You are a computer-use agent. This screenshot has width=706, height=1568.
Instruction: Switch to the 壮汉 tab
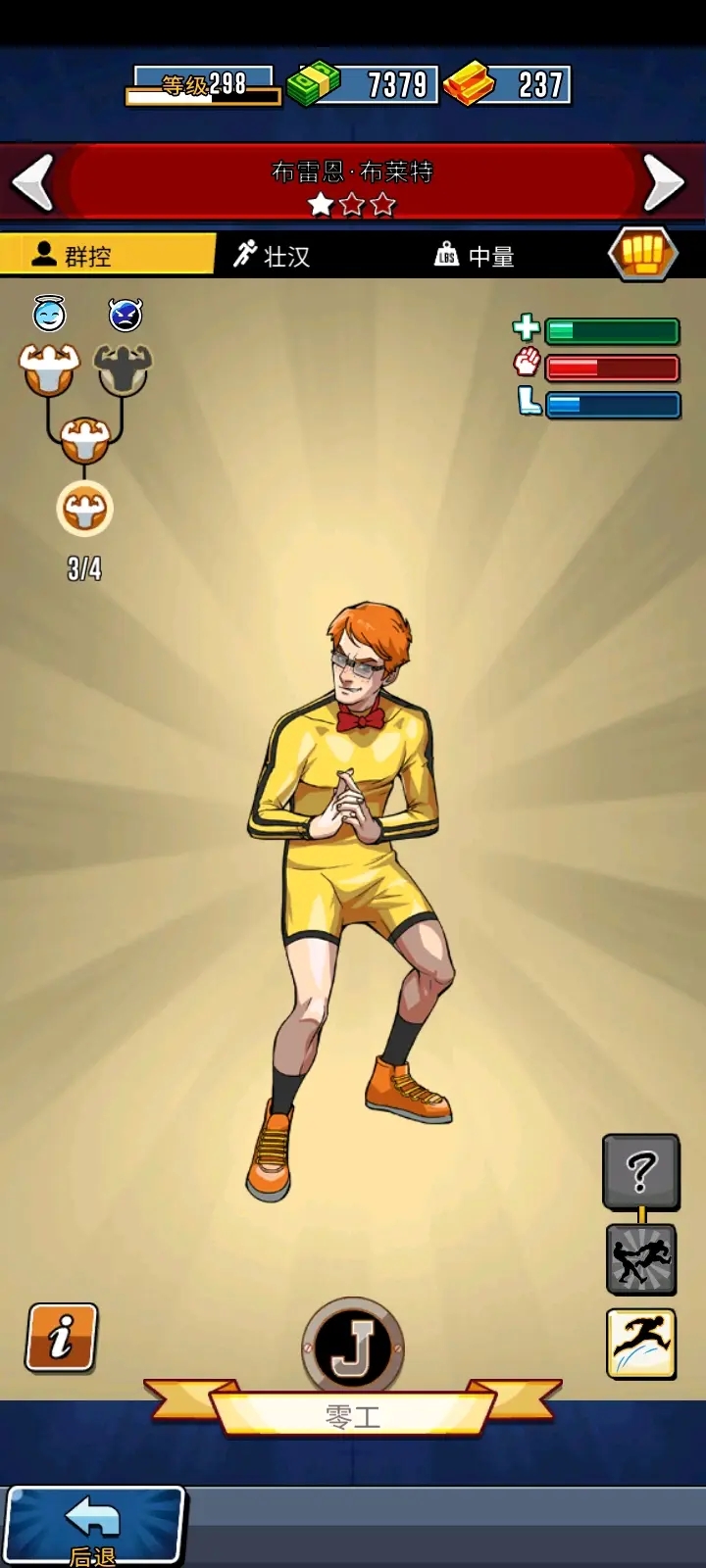point(273,256)
